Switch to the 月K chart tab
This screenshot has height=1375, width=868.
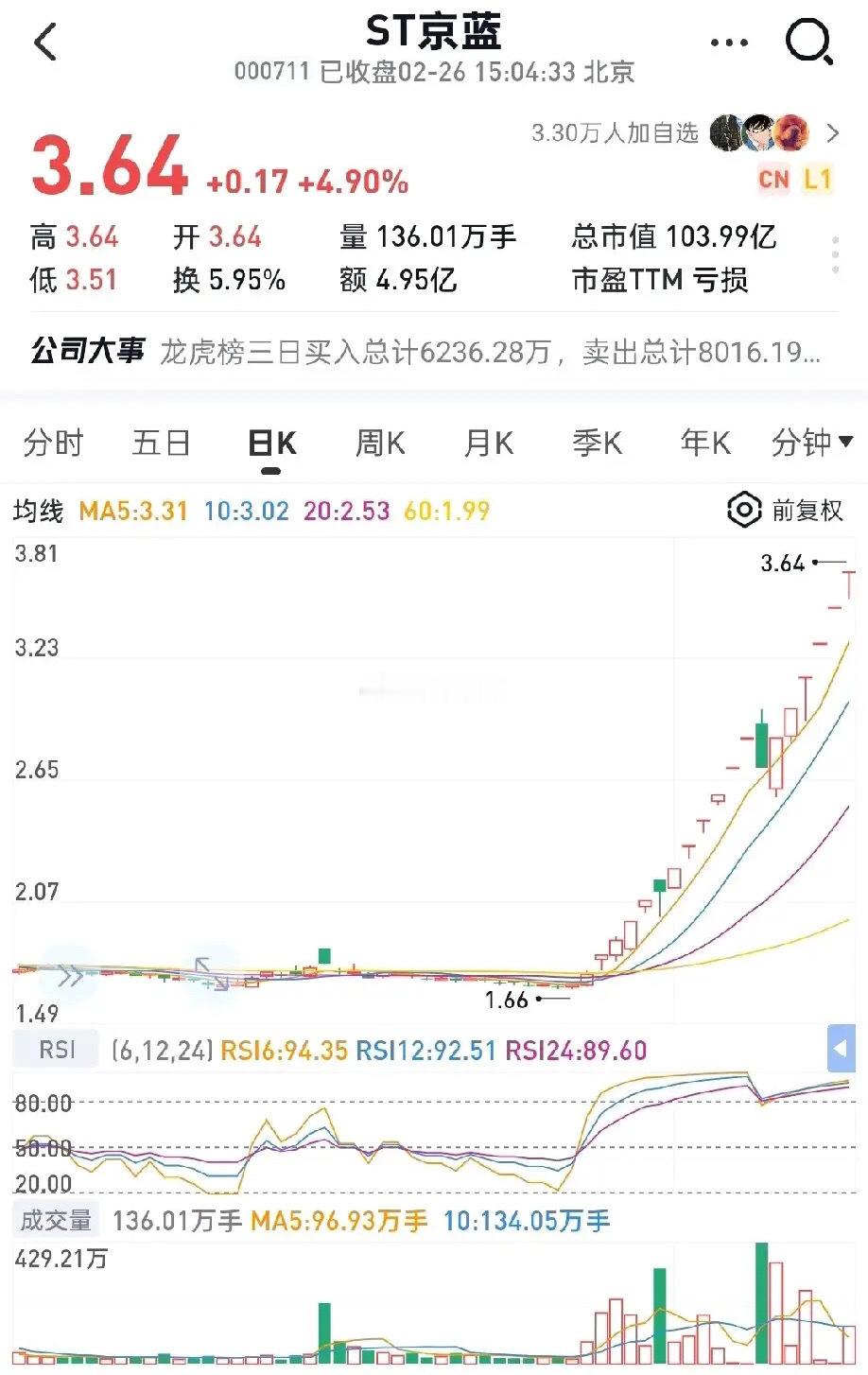pyautogui.click(x=488, y=442)
